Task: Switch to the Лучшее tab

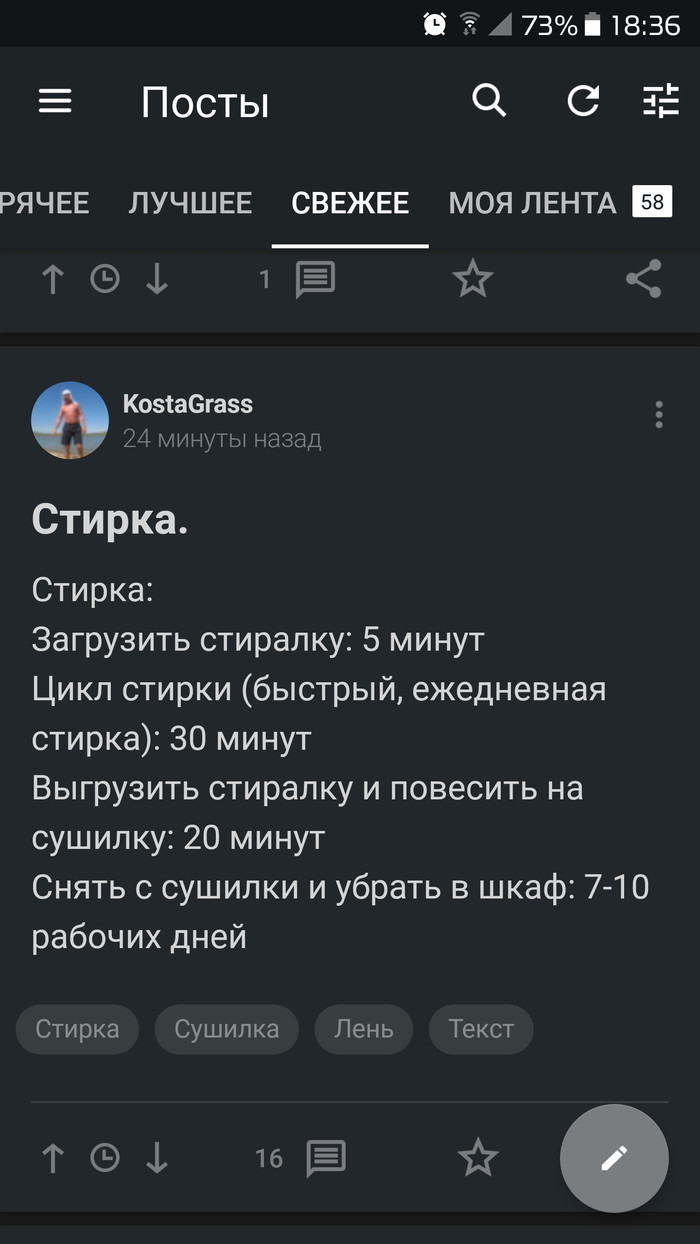Action: (190, 203)
